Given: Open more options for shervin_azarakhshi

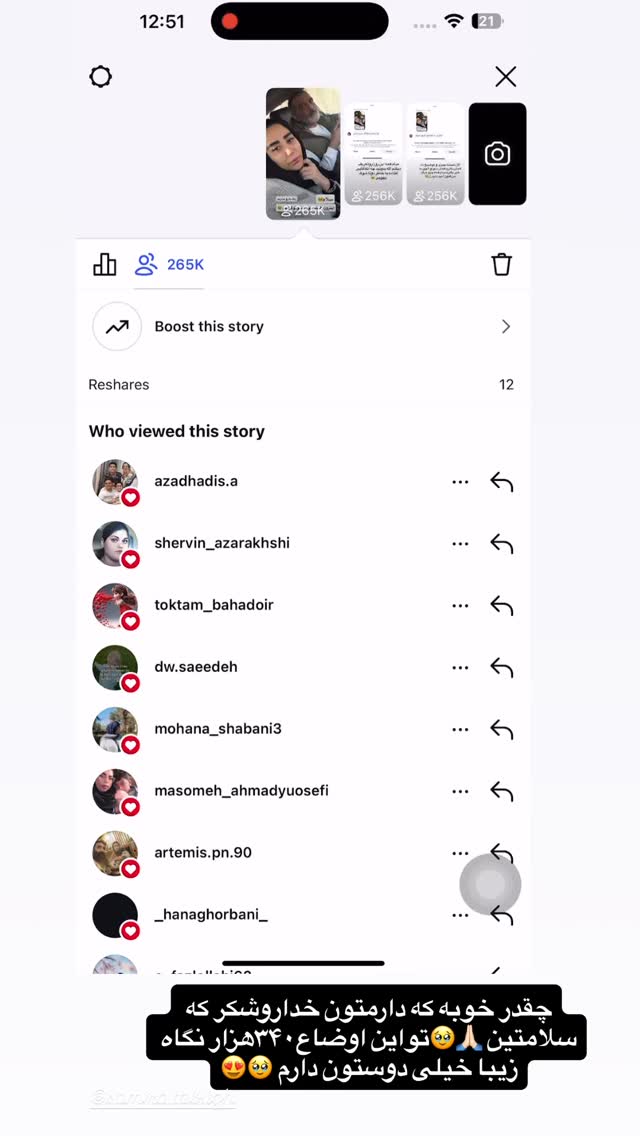Looking at the screenshot, I should (460, 543).
